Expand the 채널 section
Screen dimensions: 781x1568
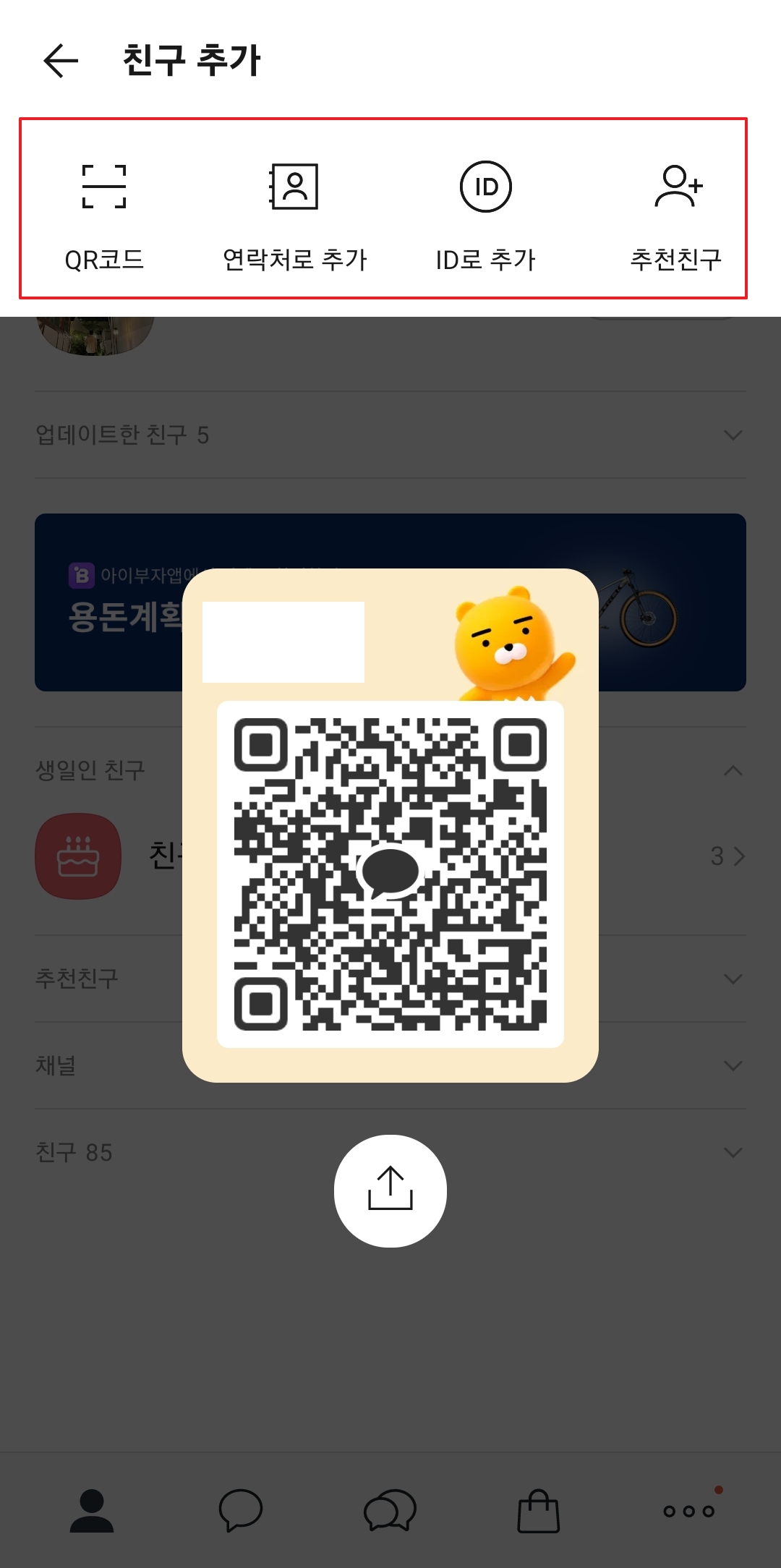[x=733, y=1065]
